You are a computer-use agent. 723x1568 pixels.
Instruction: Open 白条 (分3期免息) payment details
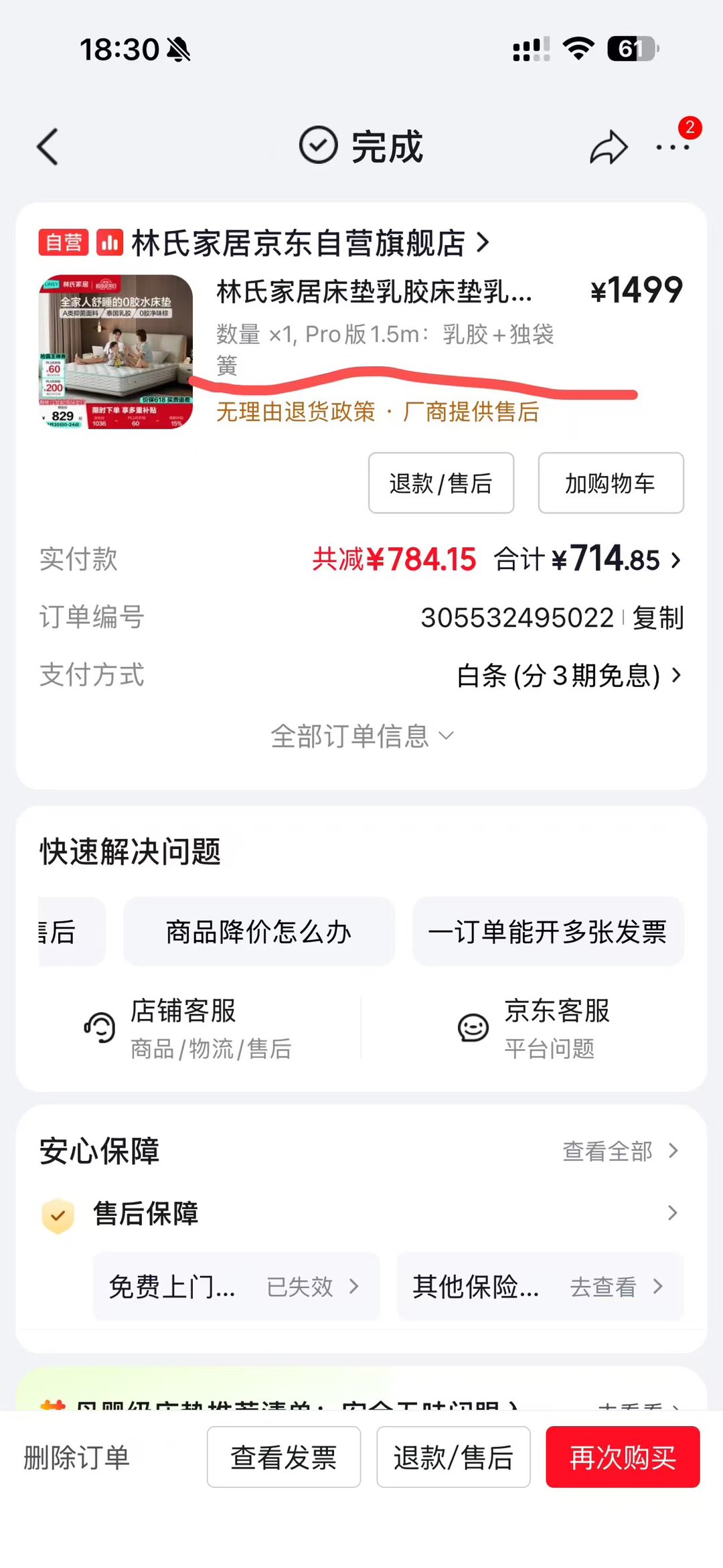[568, 676]
